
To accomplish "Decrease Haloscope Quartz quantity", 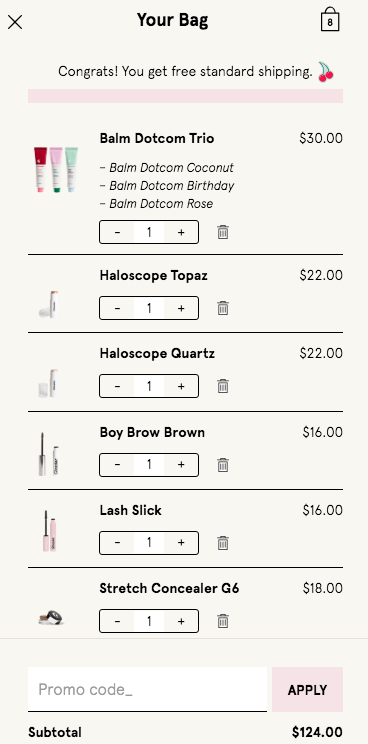I will [117, 386].
